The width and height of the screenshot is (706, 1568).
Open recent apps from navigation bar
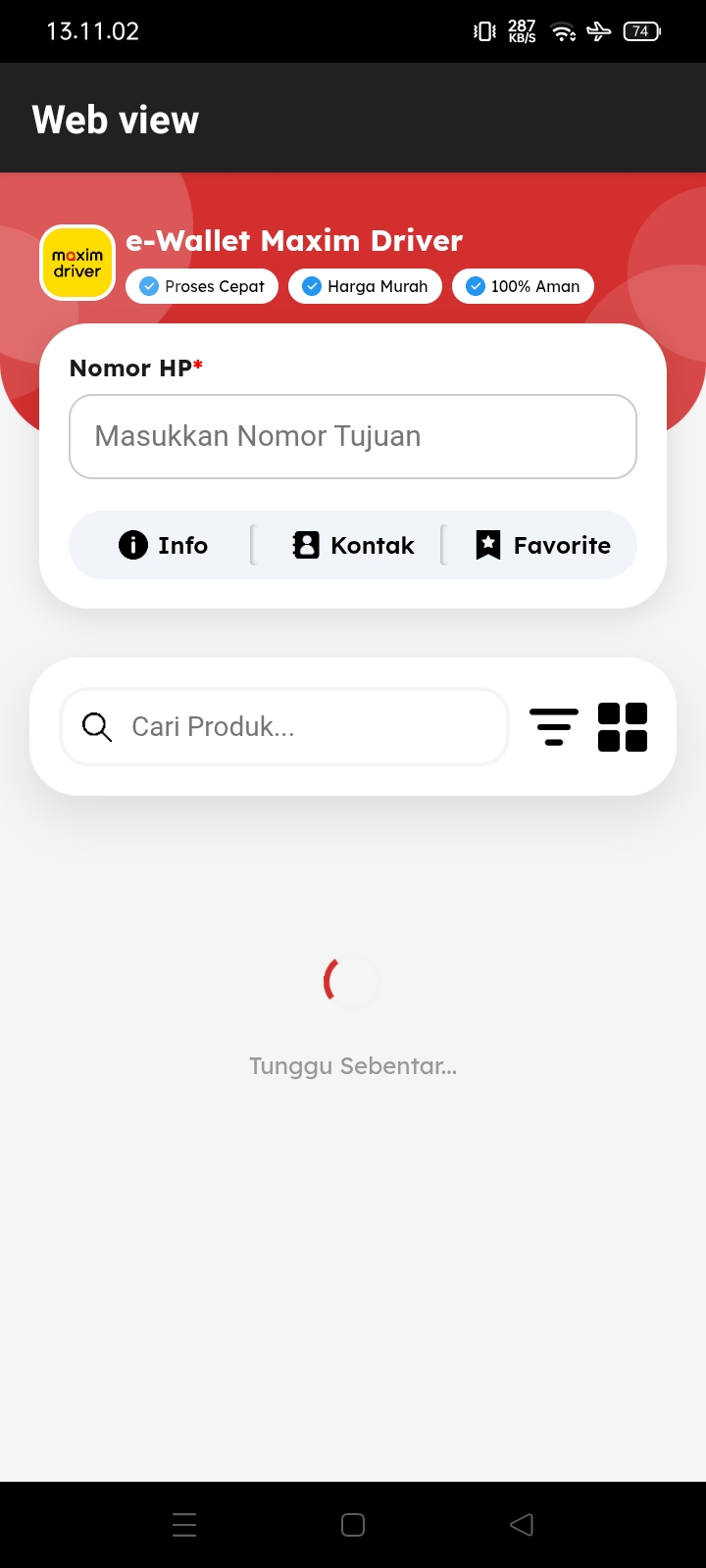pyautogui.click(x=184, y=1524)
